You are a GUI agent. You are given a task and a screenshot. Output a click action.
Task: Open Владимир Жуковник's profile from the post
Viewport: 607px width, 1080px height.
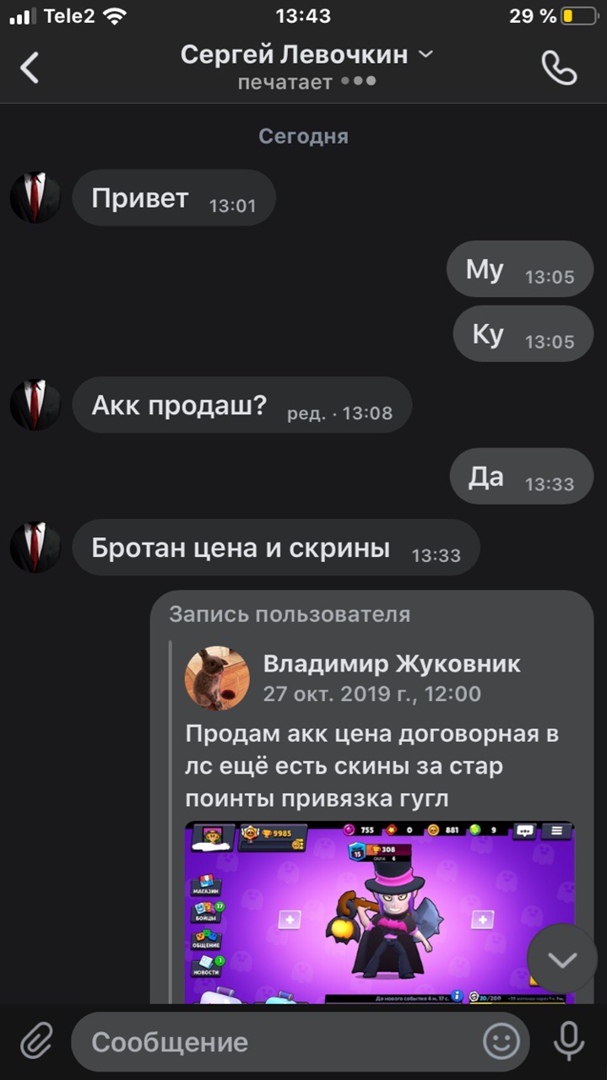pos(391,664)
